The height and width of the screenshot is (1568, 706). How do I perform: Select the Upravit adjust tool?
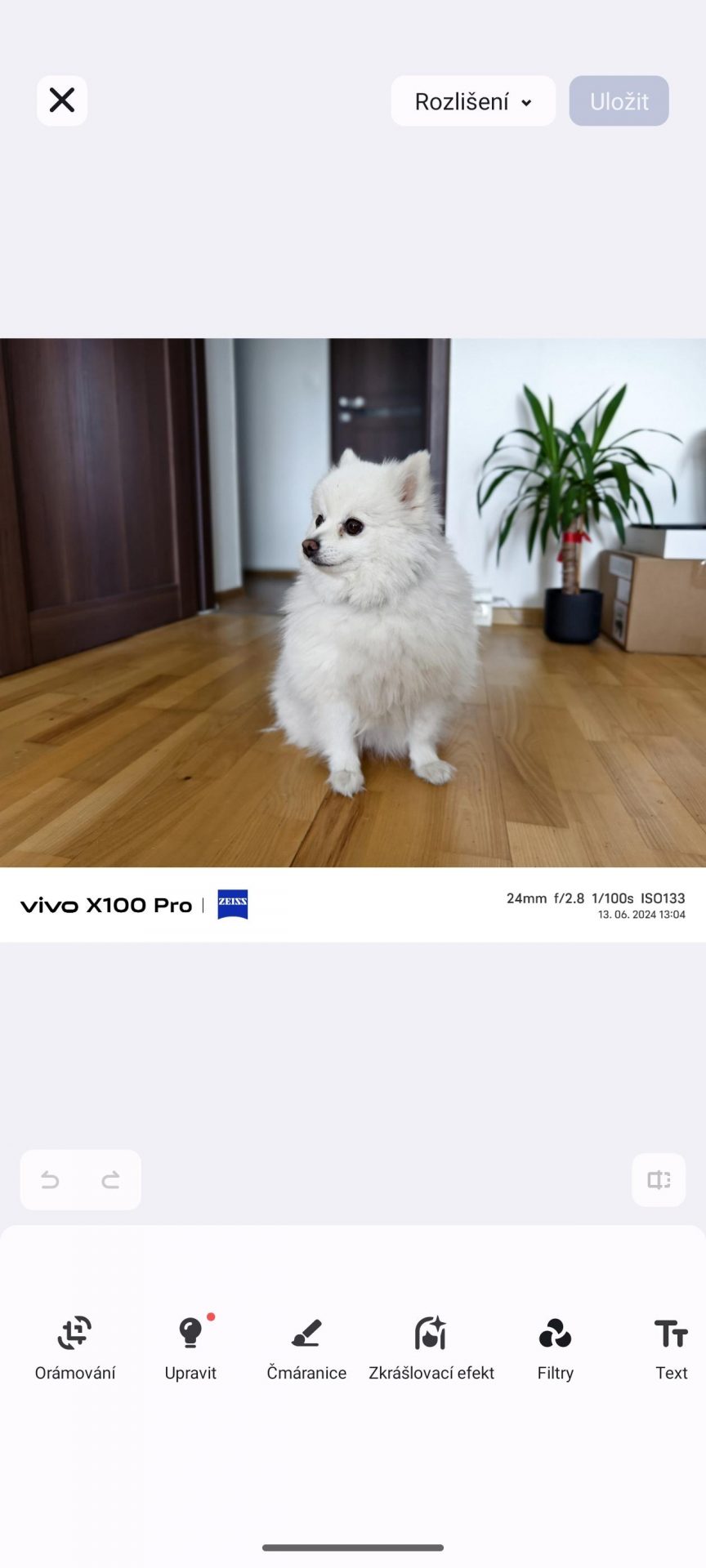point(190,1348)
